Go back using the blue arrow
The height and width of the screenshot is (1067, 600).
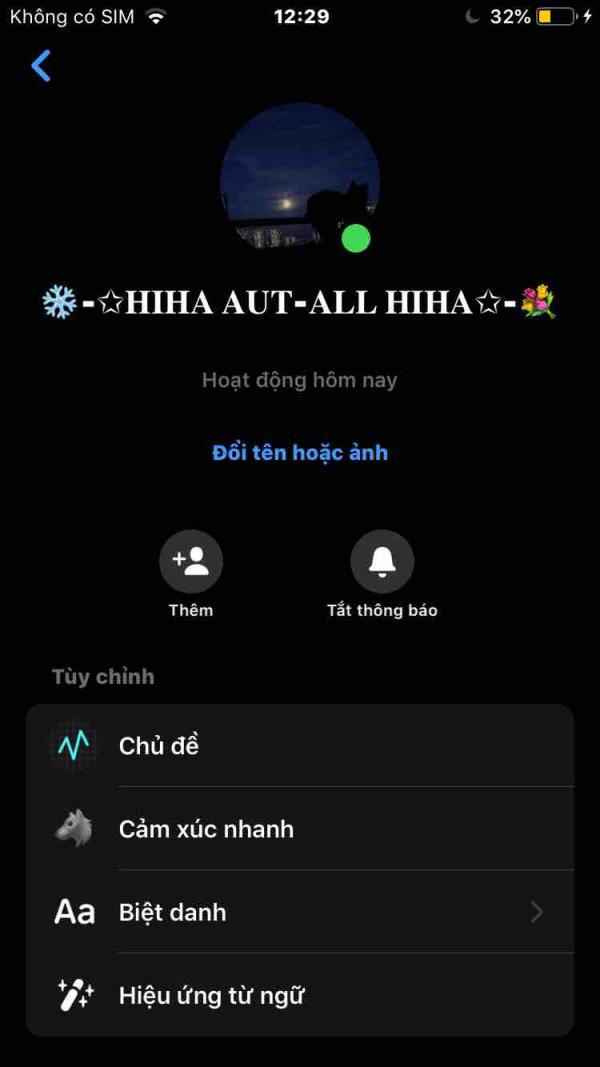pyautogui.click(x=41, y=66)
